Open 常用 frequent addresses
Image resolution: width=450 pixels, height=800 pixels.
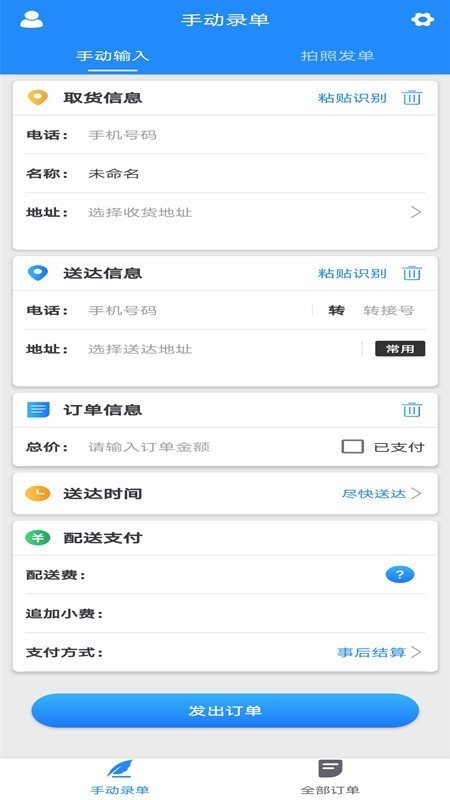coord(400,349)
